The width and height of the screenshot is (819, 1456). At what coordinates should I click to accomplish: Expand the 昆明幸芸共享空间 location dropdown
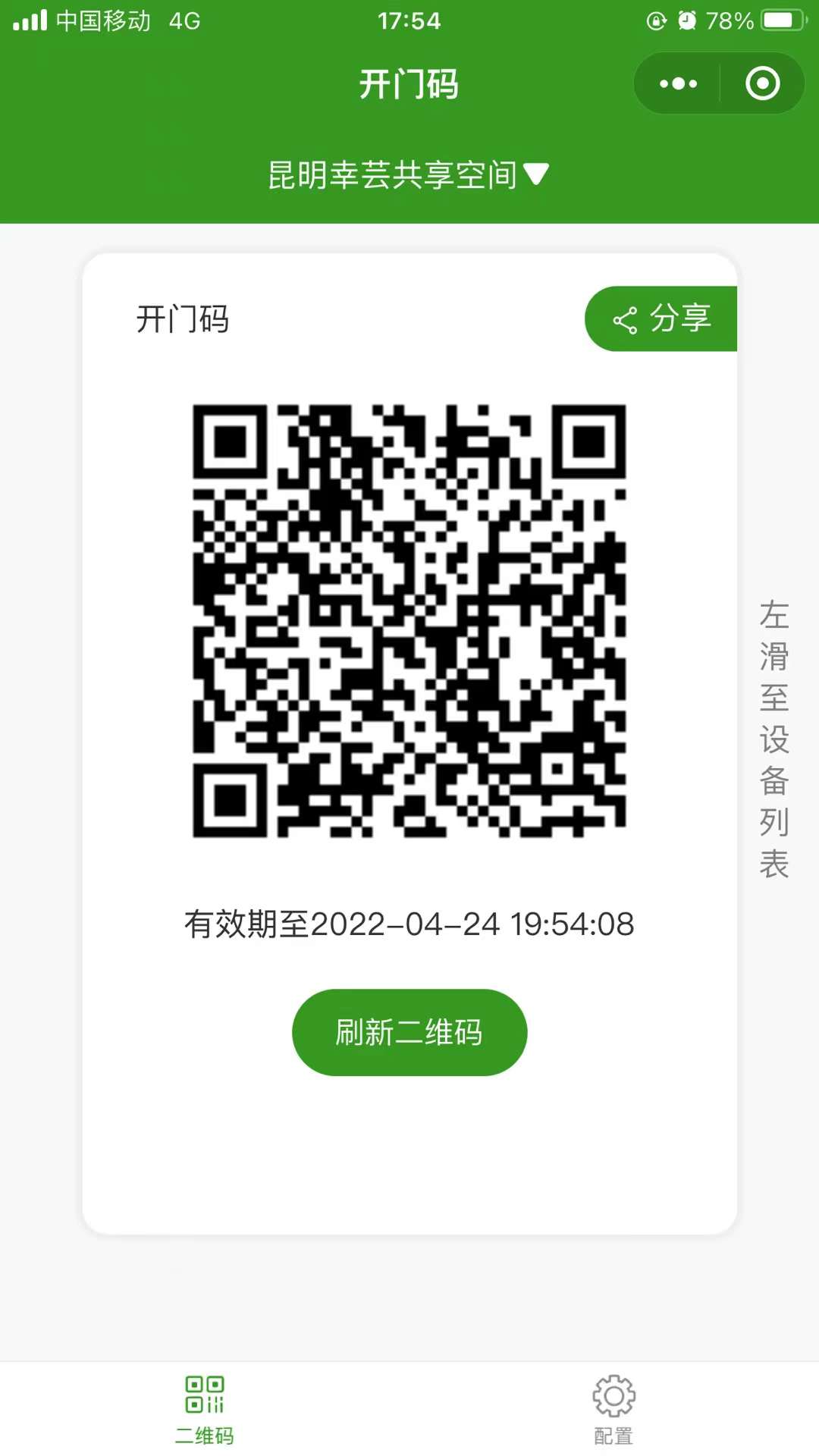[x=408, y=175]
